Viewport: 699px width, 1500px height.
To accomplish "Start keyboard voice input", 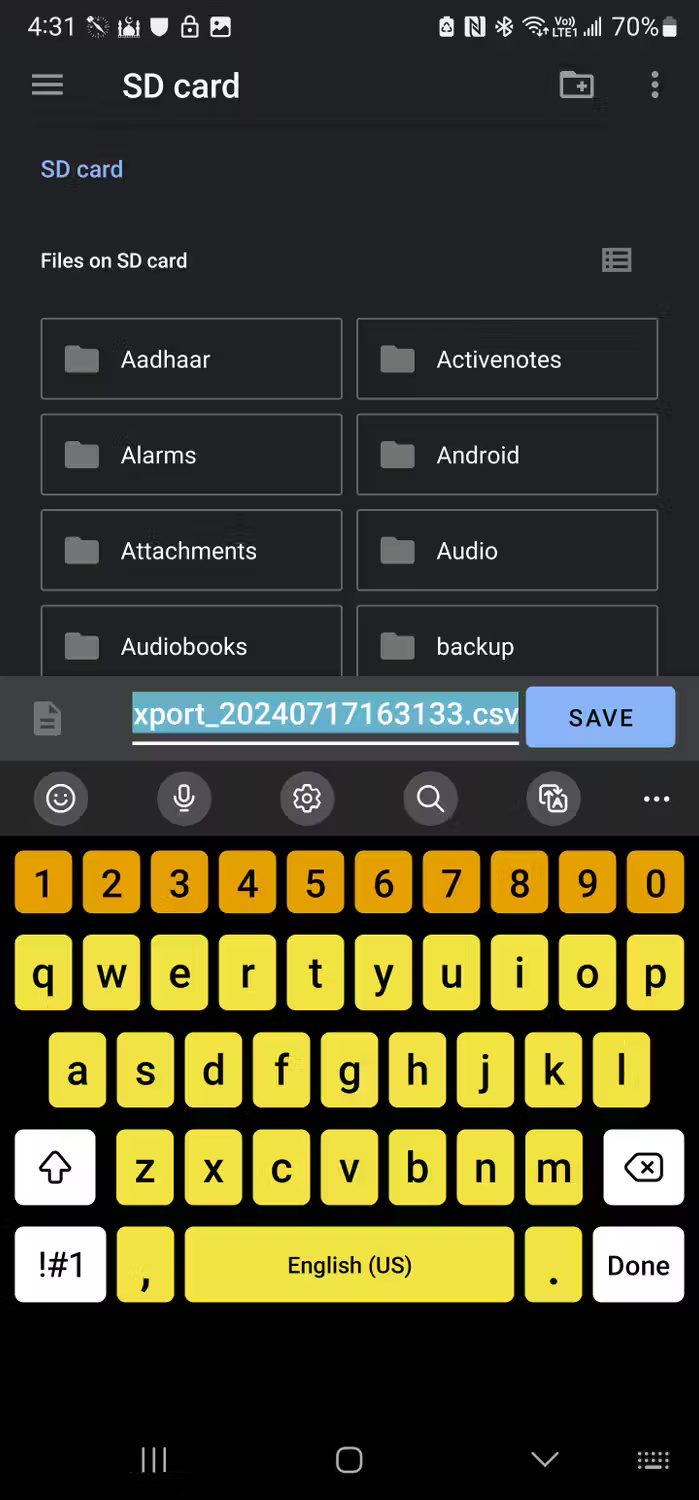I will tap(184, 798).
